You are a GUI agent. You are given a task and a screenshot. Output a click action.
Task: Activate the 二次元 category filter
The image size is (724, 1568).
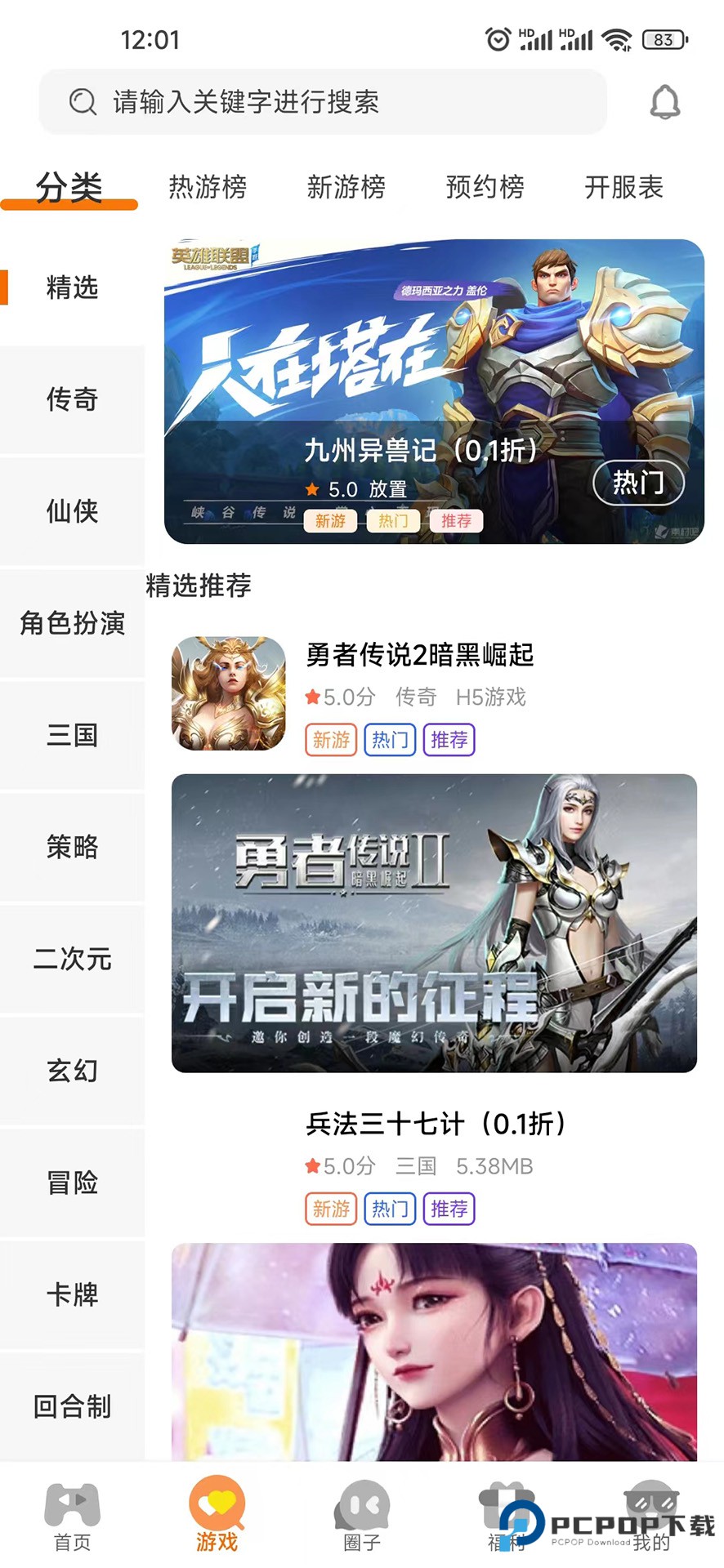(73, 960)
